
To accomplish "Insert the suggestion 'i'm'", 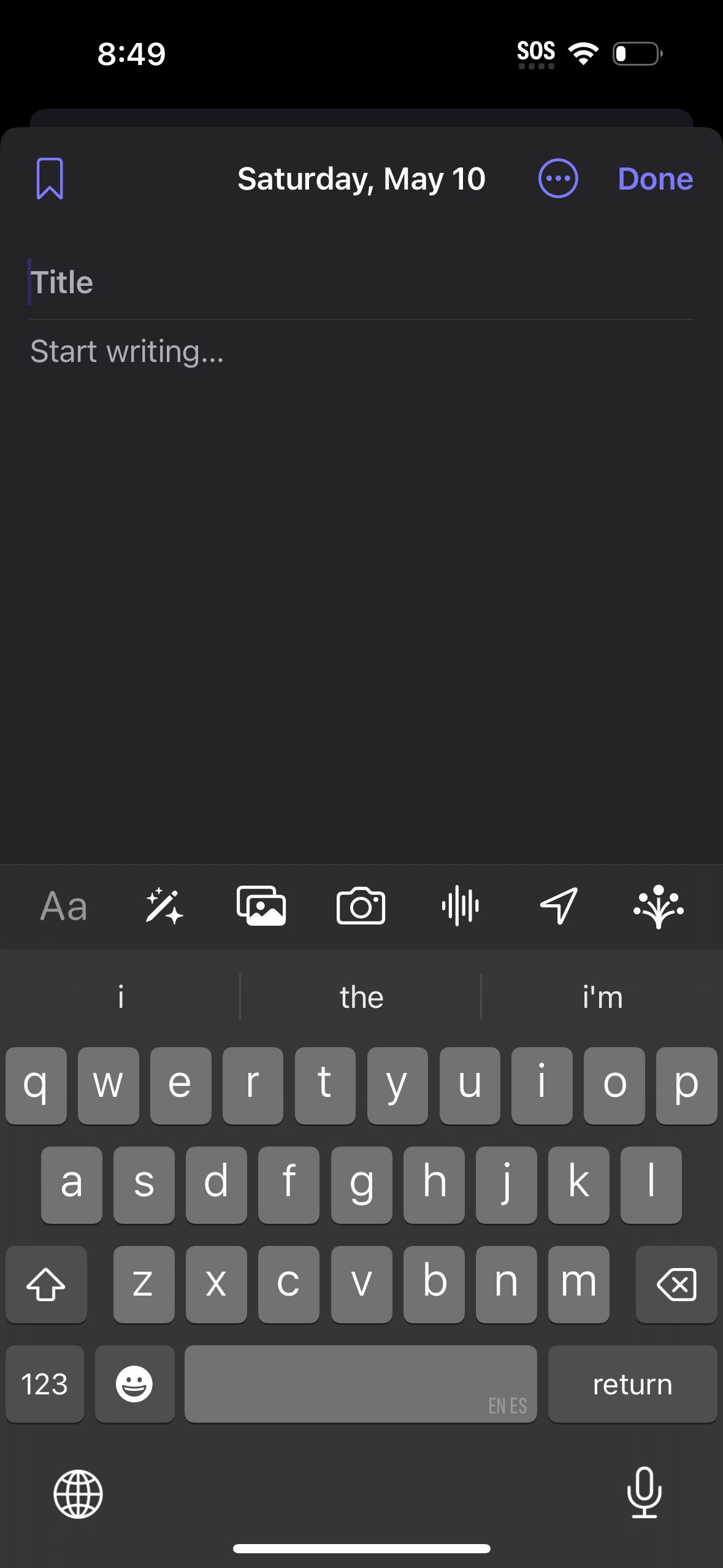I will coord(602,997).
